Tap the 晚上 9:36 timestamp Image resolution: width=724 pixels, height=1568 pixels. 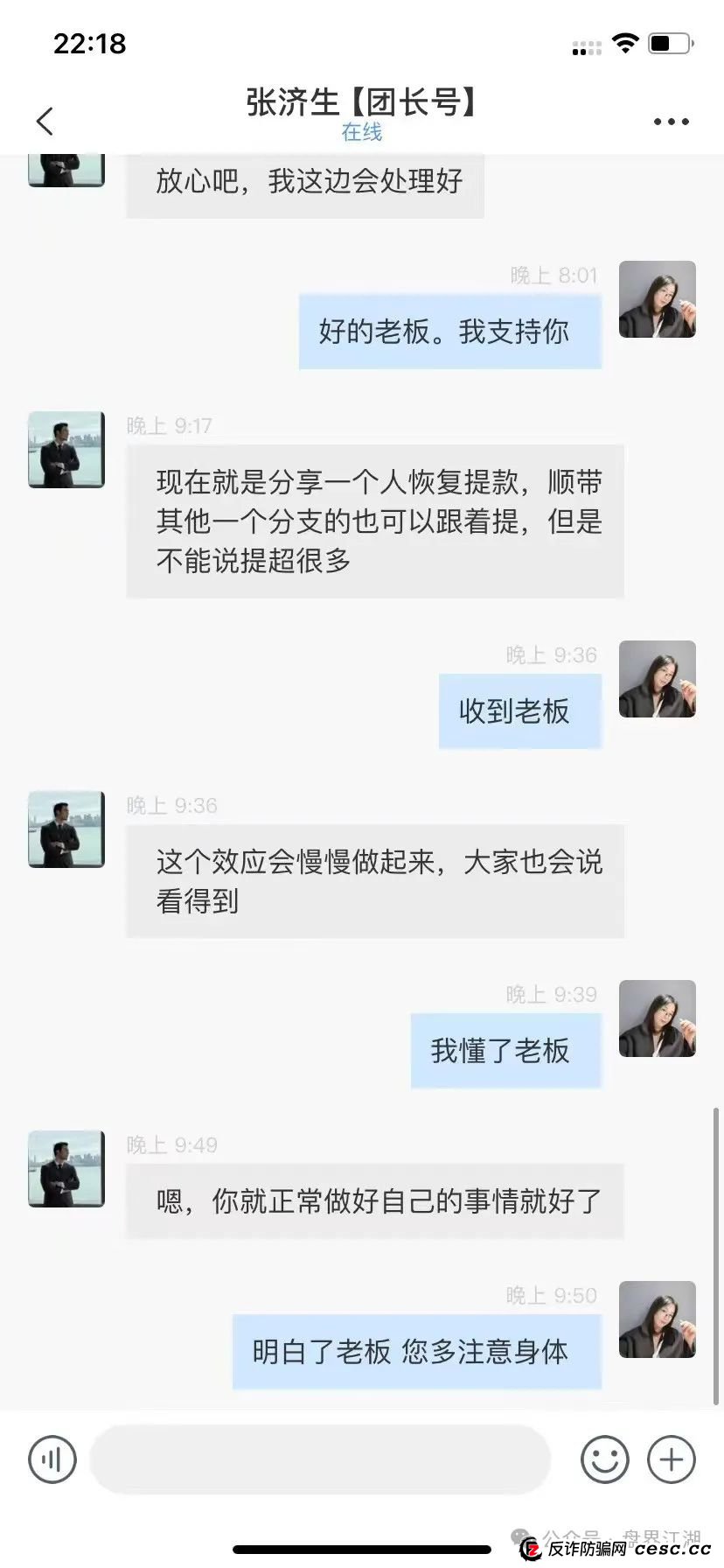550,654
